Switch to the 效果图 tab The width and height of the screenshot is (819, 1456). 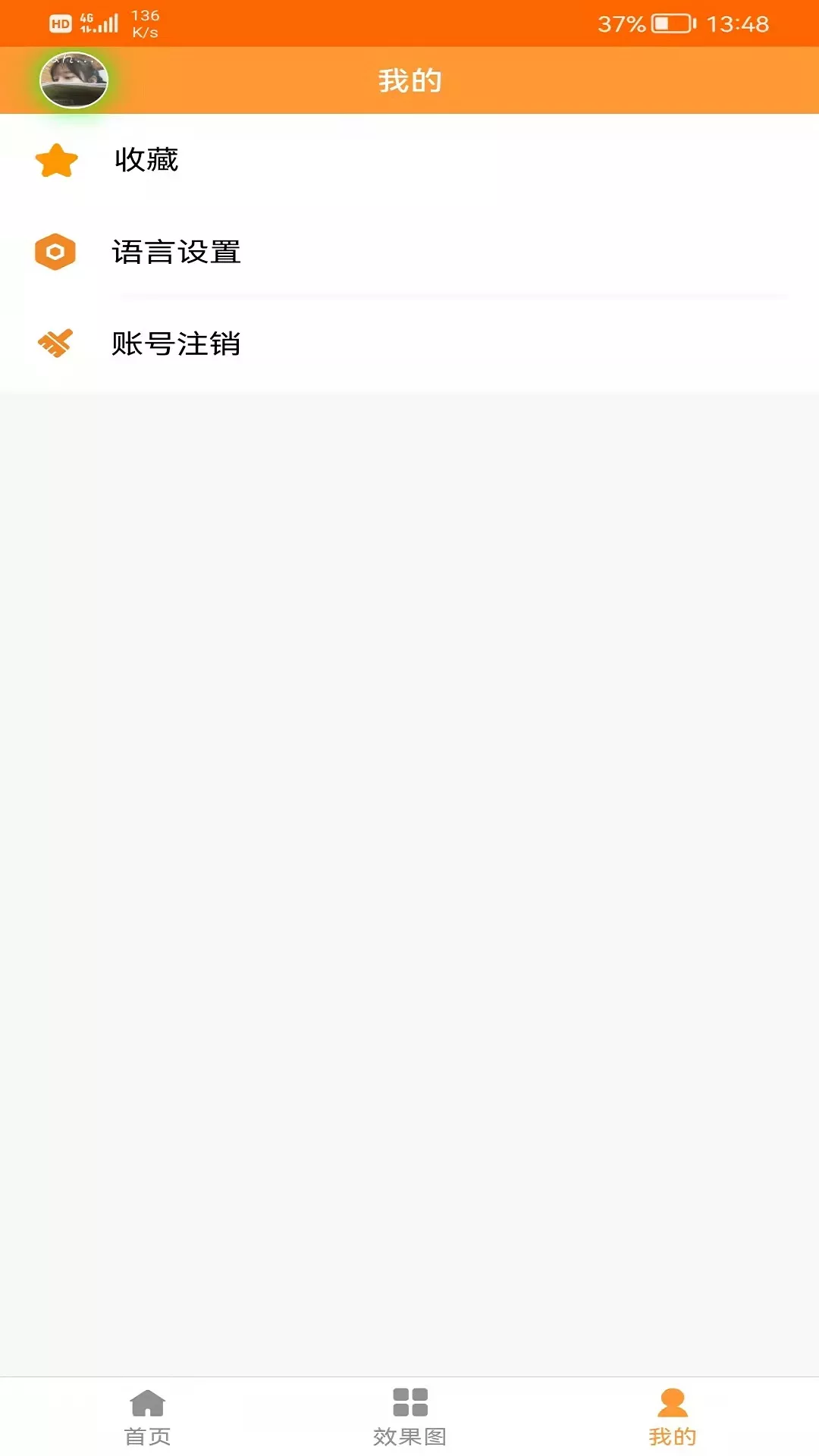[409, 1417]
